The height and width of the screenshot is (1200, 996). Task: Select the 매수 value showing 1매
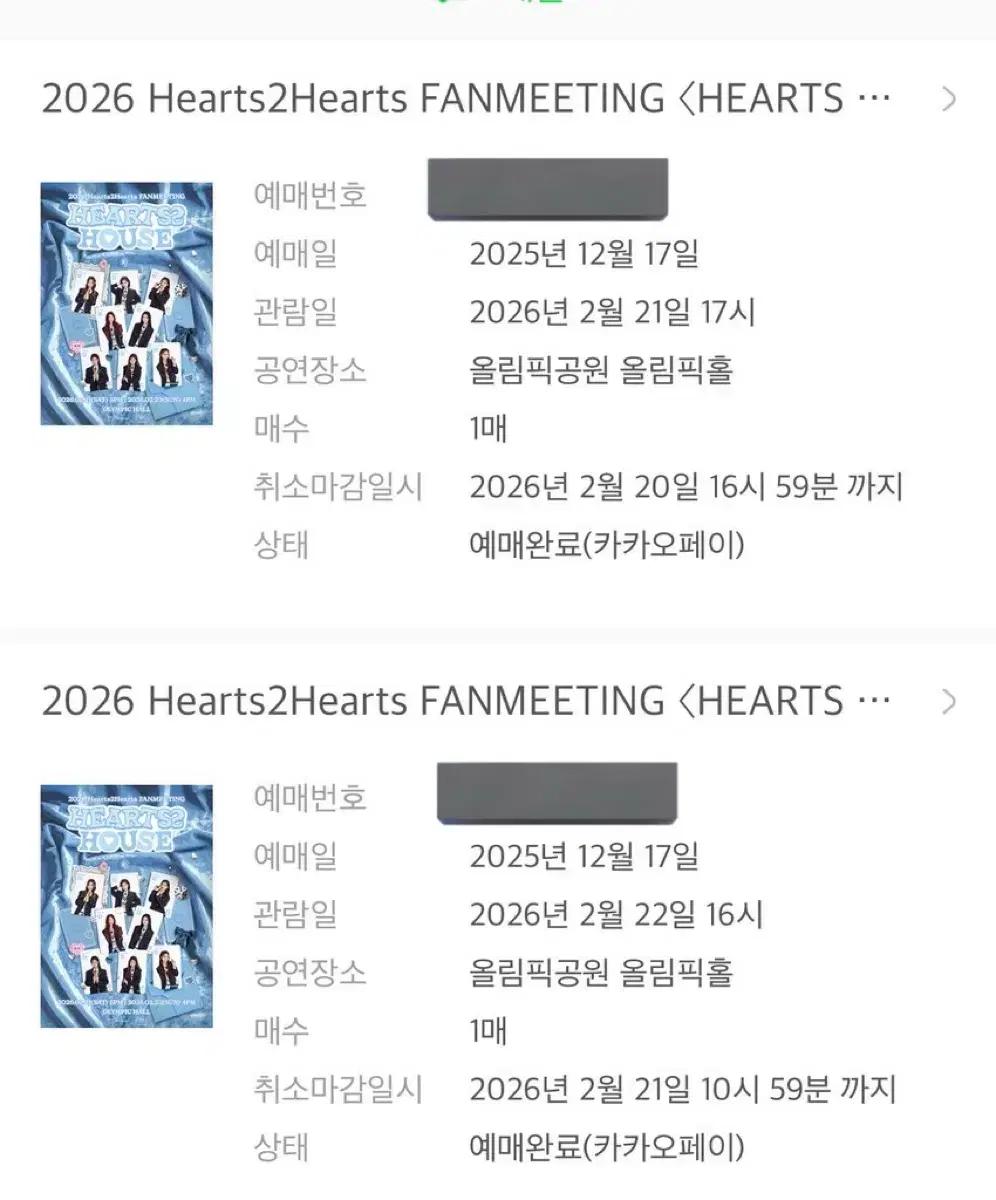click(489, 429)
